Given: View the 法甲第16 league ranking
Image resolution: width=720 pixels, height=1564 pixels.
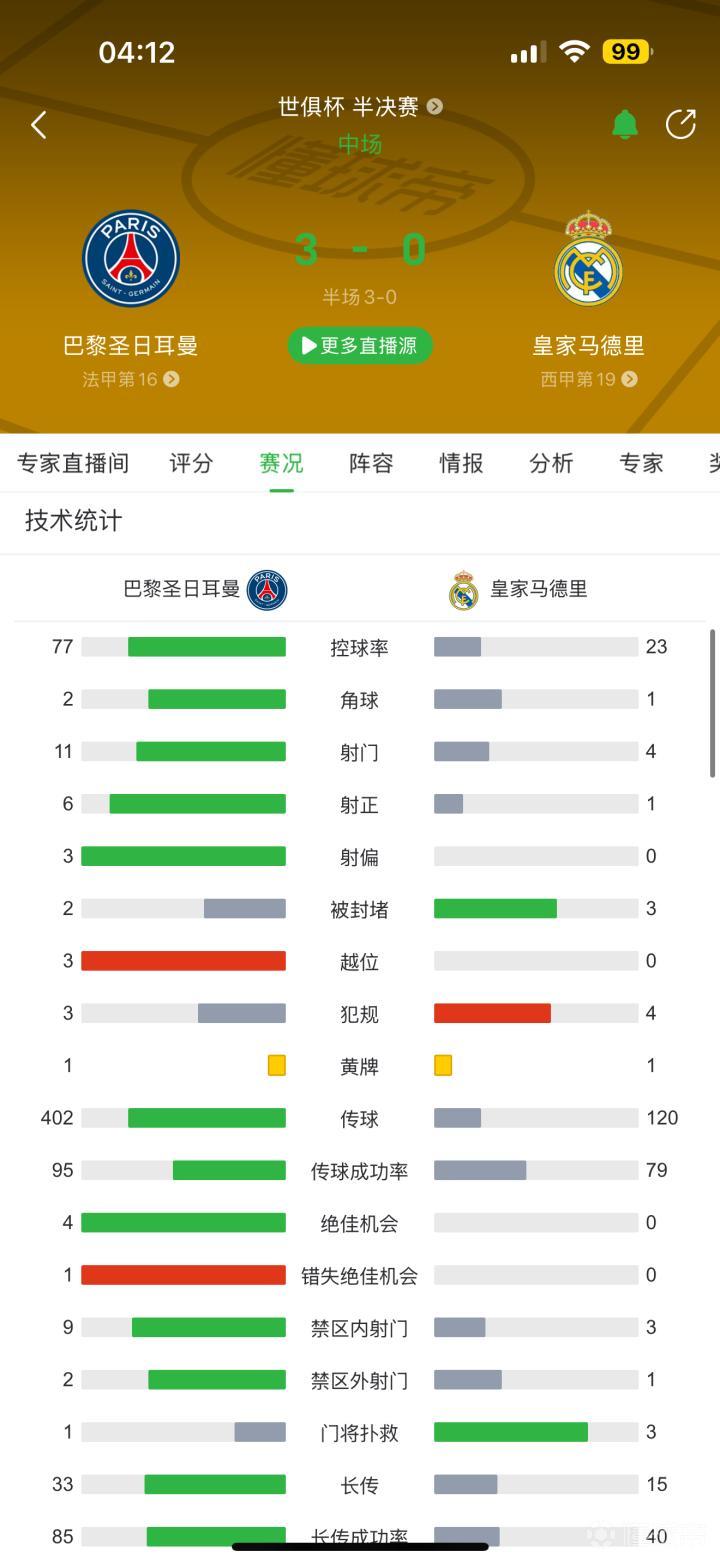Looking at the screenshot, I should [131, 379].
